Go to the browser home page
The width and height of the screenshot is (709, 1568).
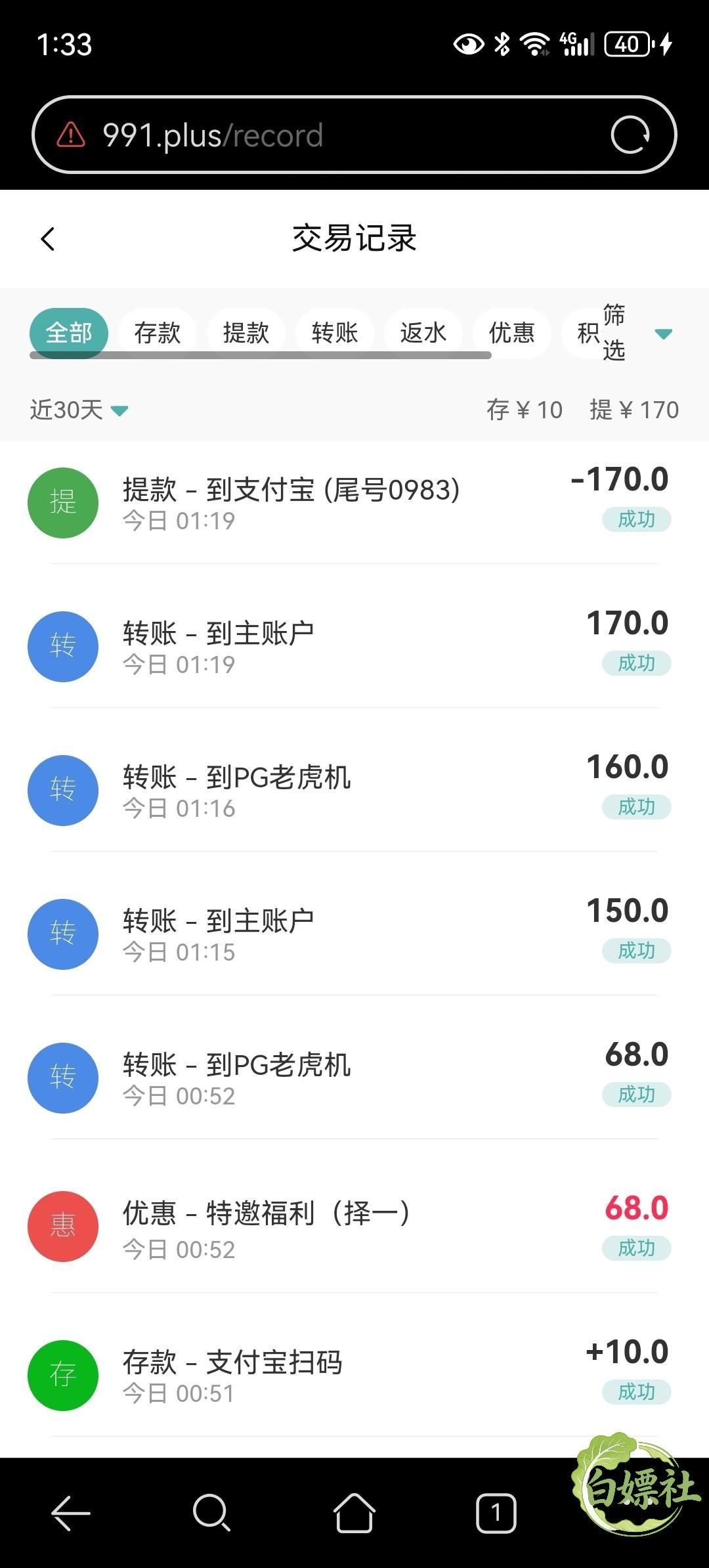(x=354, y=1513)
